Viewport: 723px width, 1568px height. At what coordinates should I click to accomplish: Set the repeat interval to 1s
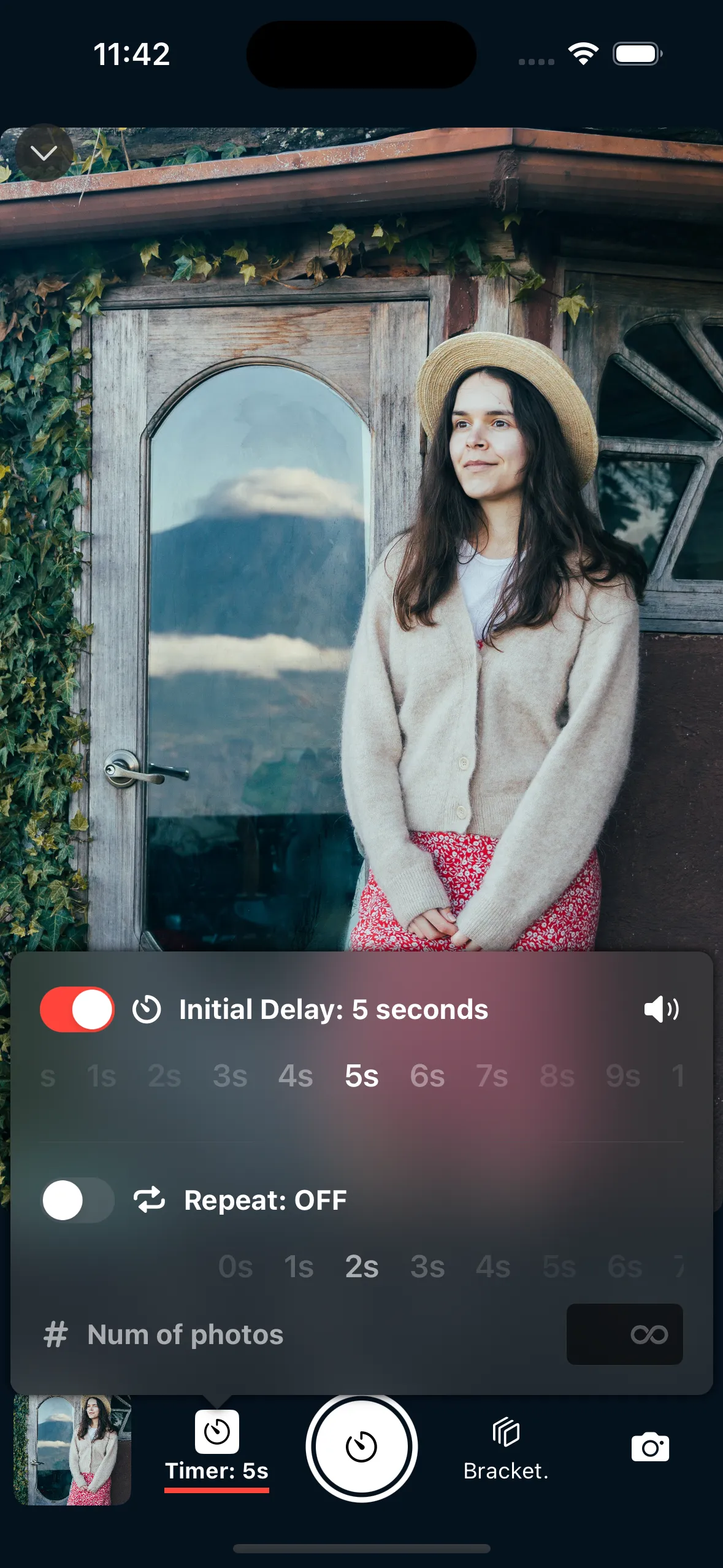[299, 1266]
